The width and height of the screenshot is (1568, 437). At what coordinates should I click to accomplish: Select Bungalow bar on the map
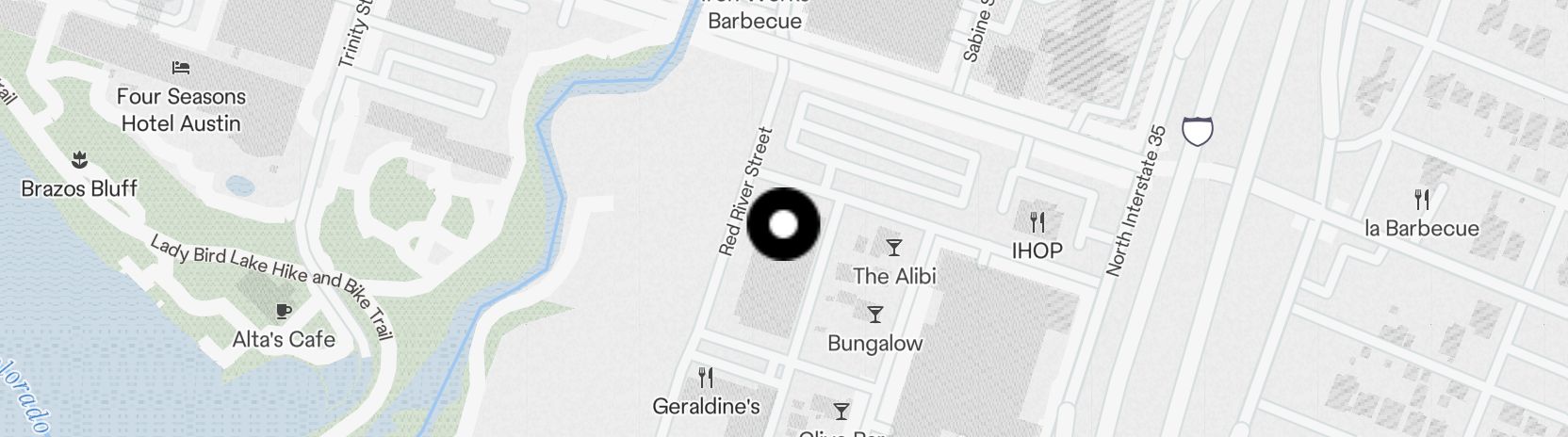click(875, 316)
